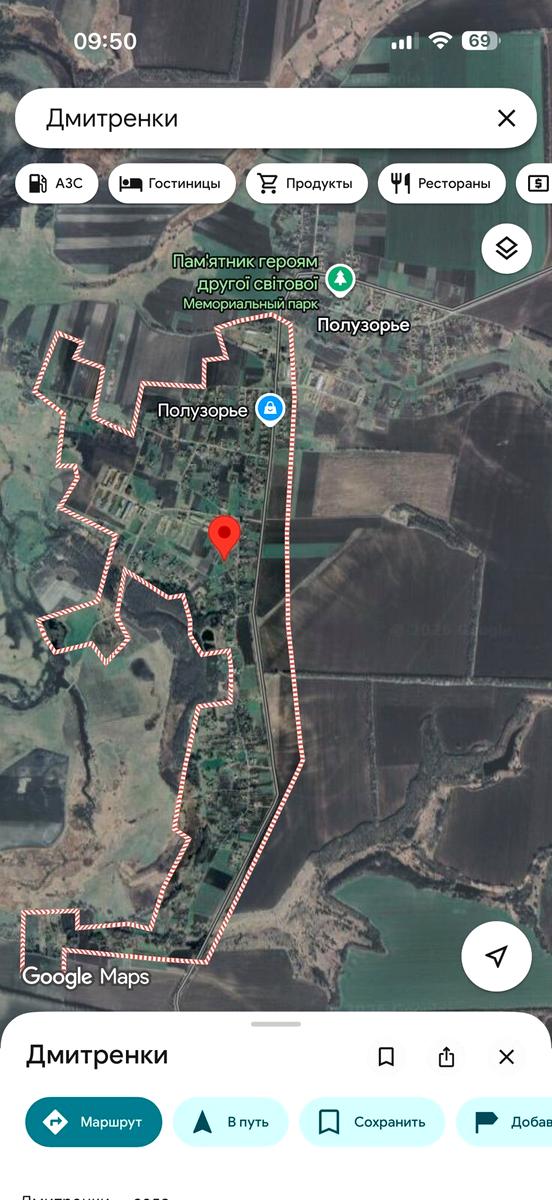Open the map layers selector
Screen dimensions: 552x1200
(506, 249)
